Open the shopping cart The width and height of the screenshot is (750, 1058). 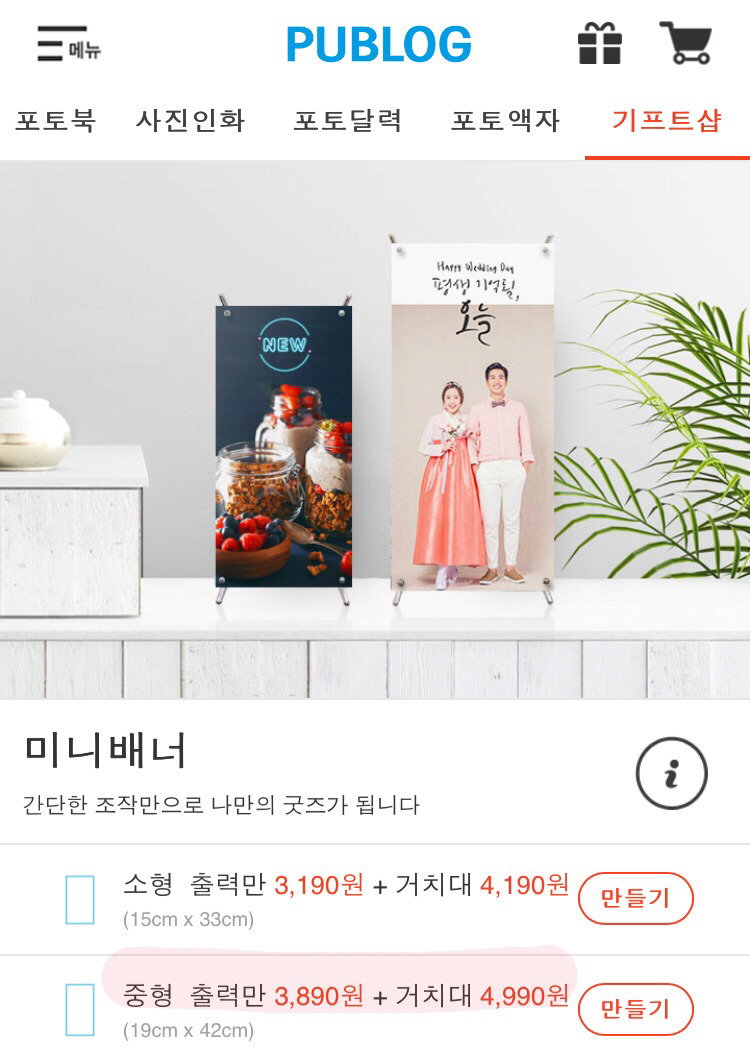(686, 44)
